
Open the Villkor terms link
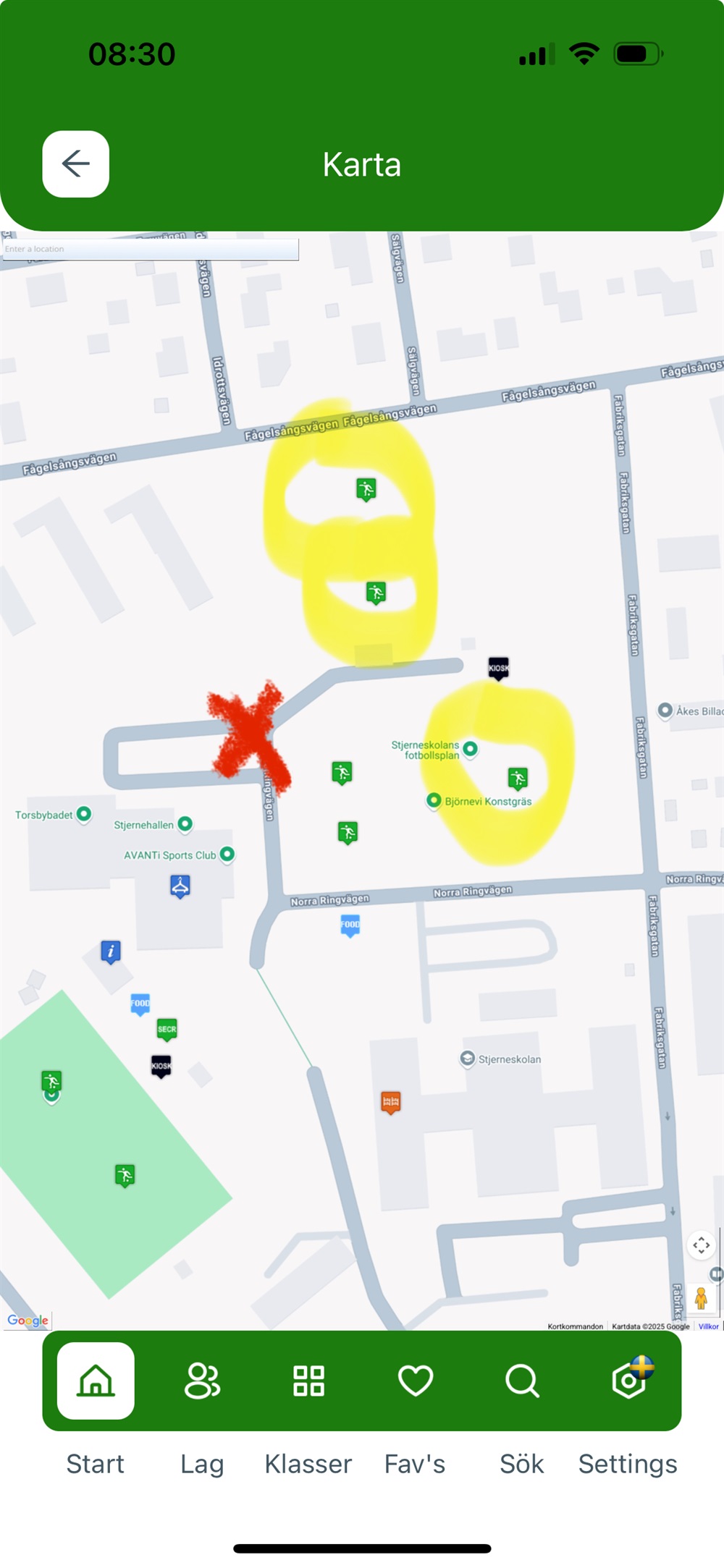[708, 1326]
